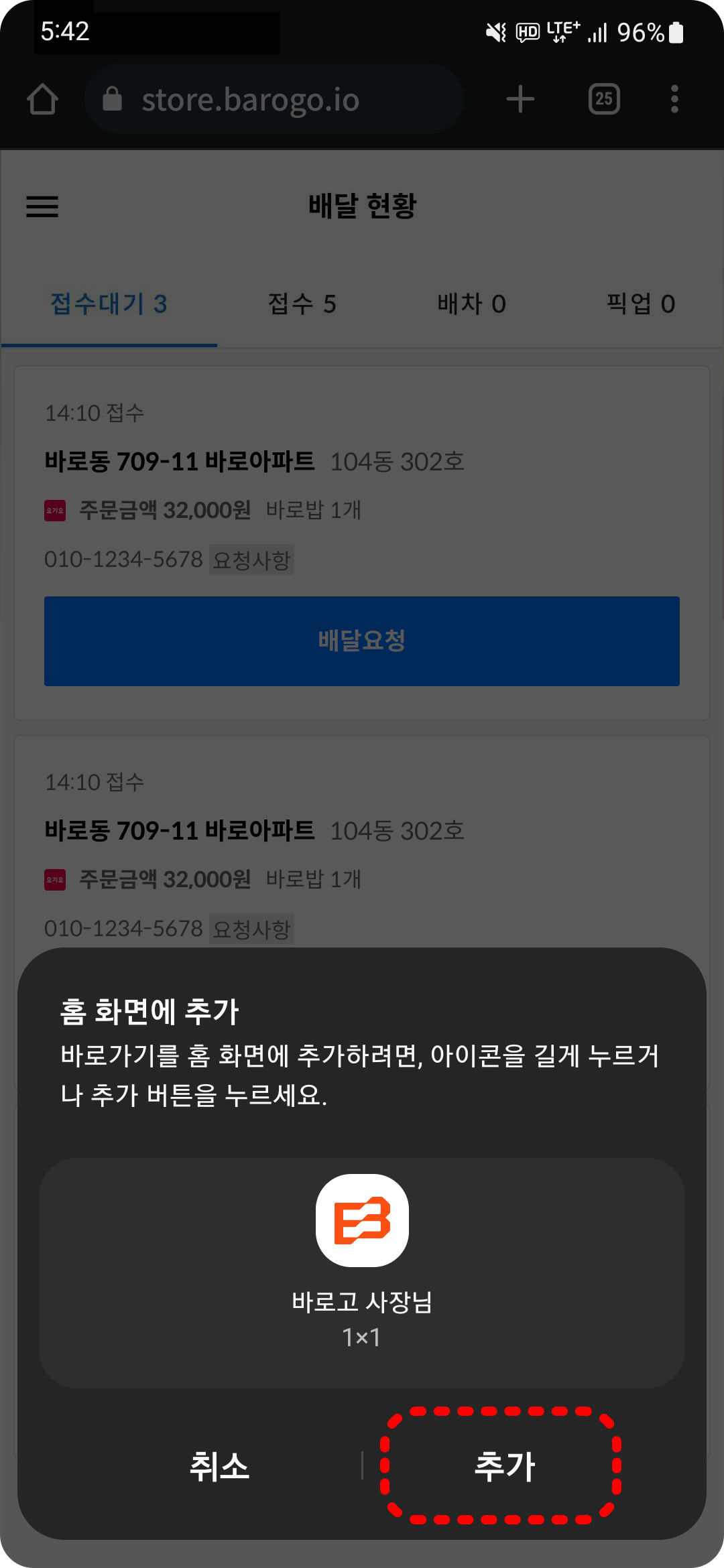Open a new browser tab
The image size is (724, 1568).
point(520,99)
